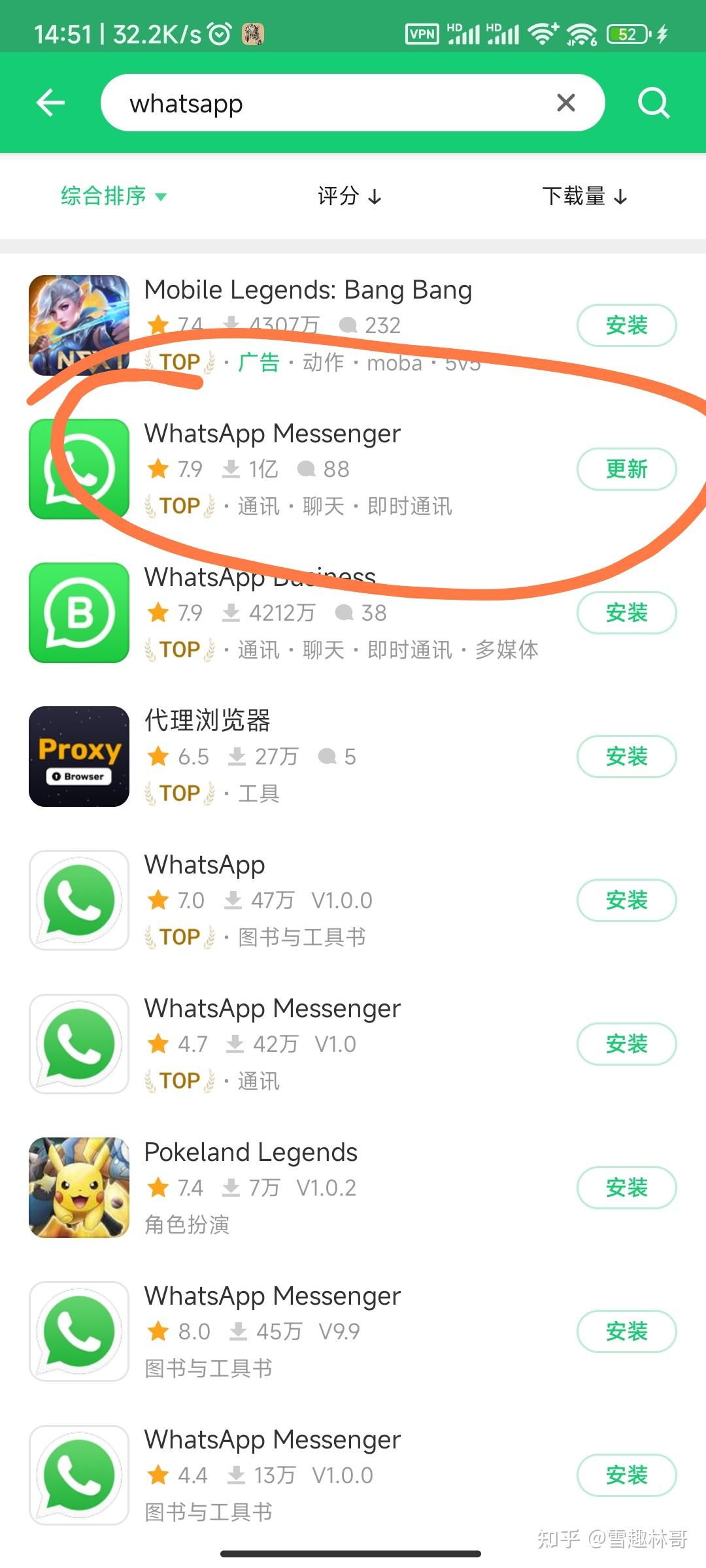
Task: Tap the whatsapp search text field
Action: [327, 103]
